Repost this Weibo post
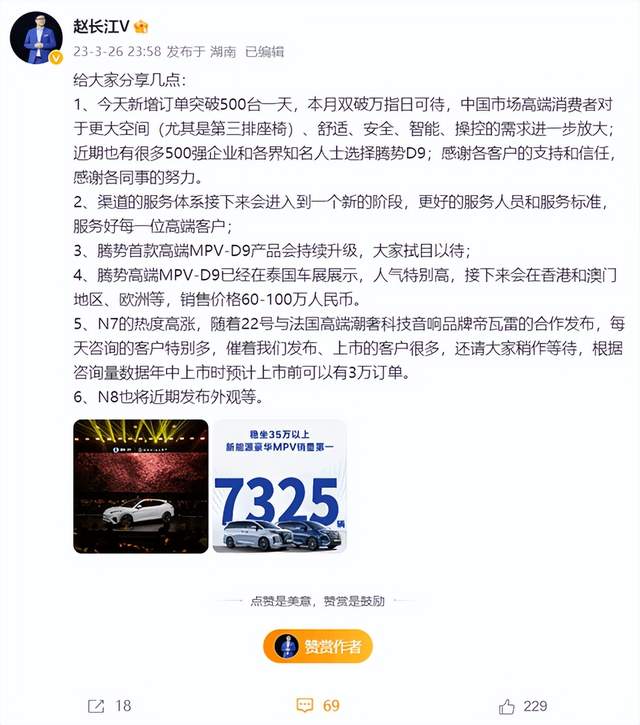The image size is (640, 725). (x=110, y=706)
